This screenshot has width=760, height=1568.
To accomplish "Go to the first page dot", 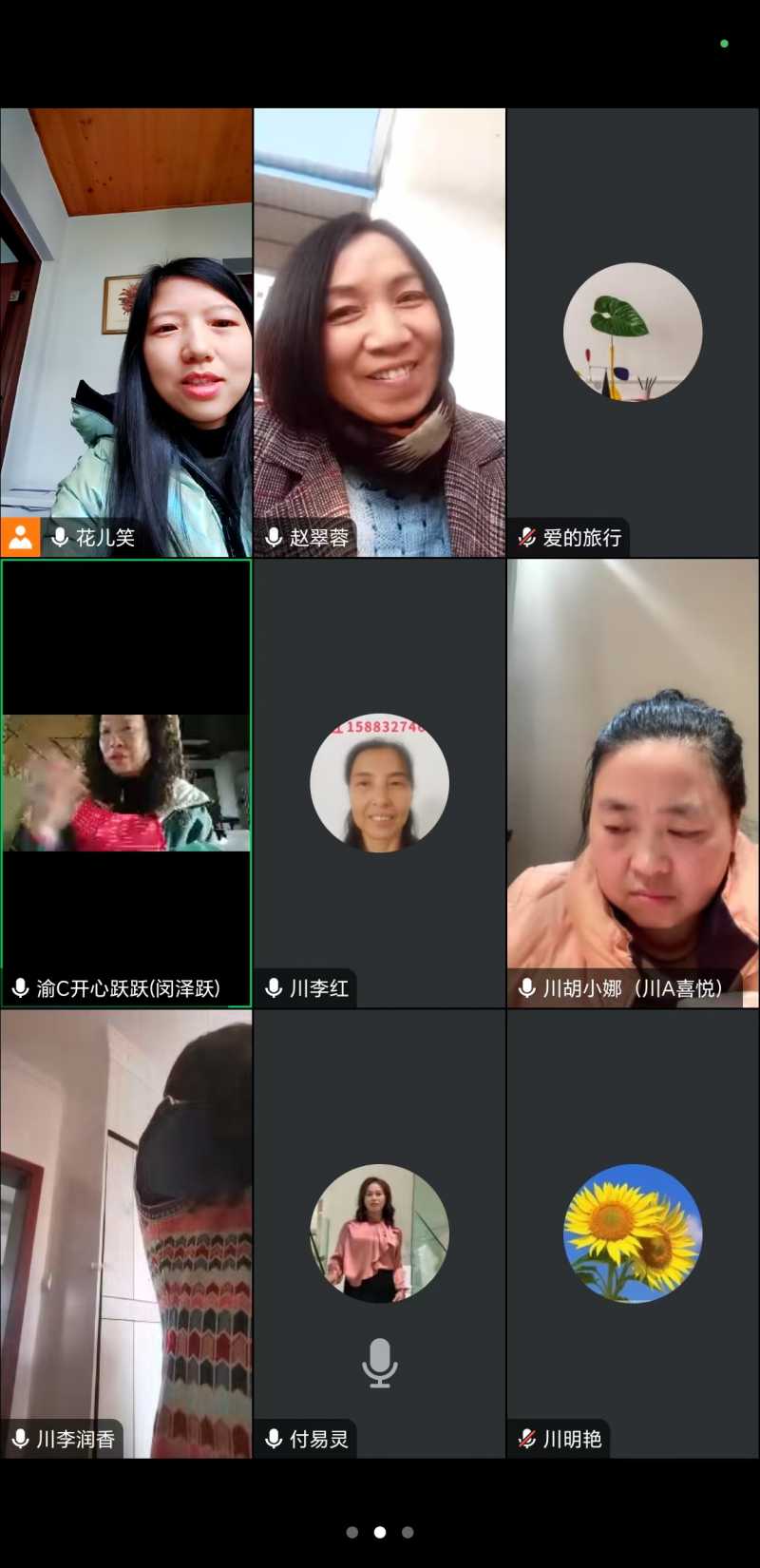I will click(352, 1532).
